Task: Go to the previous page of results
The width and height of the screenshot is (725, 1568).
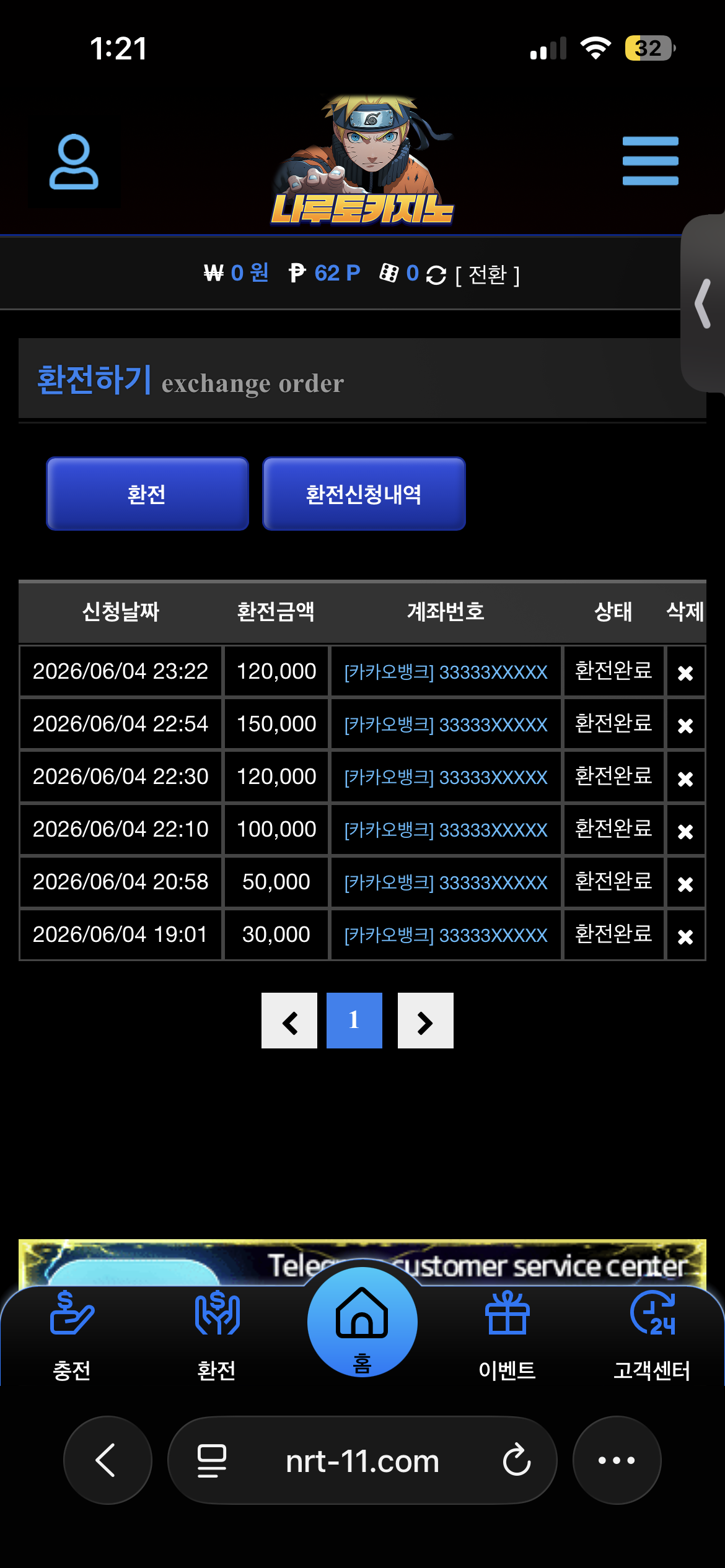Action: point(289,1021)
